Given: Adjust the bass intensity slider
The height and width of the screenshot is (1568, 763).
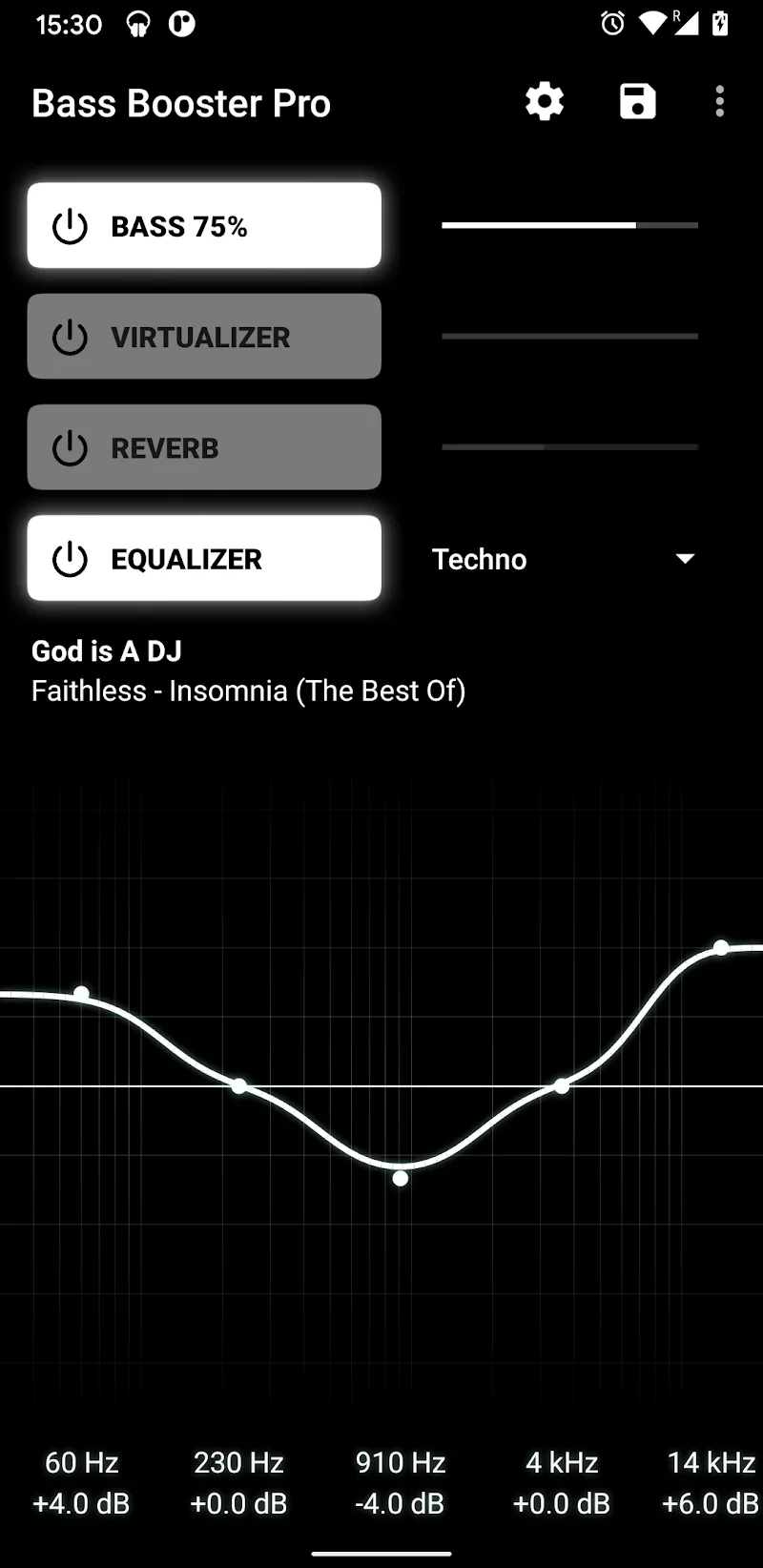Looking at the screenshot, I should tap(569, 225).
